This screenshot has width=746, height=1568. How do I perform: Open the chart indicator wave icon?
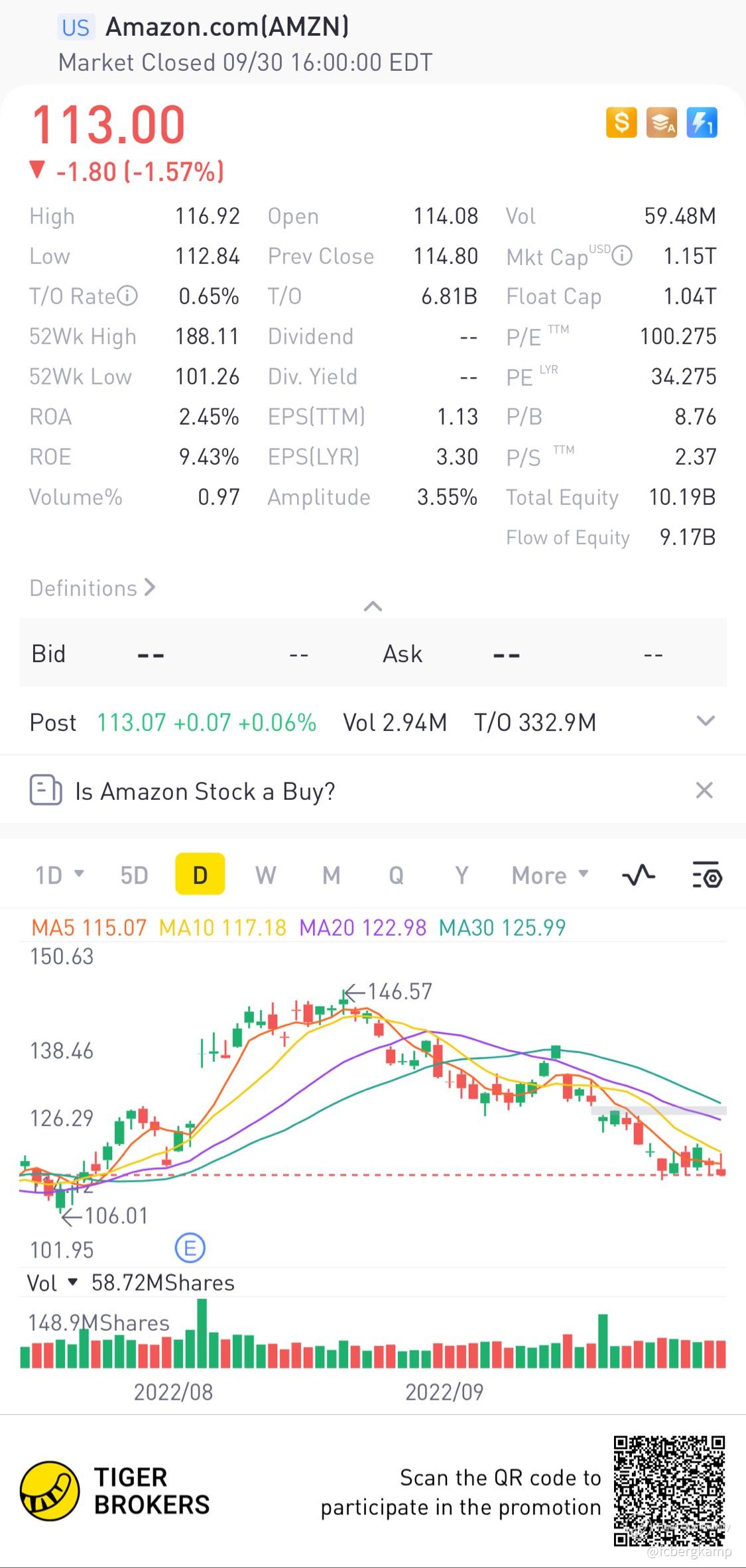click(x=639, y=875)
